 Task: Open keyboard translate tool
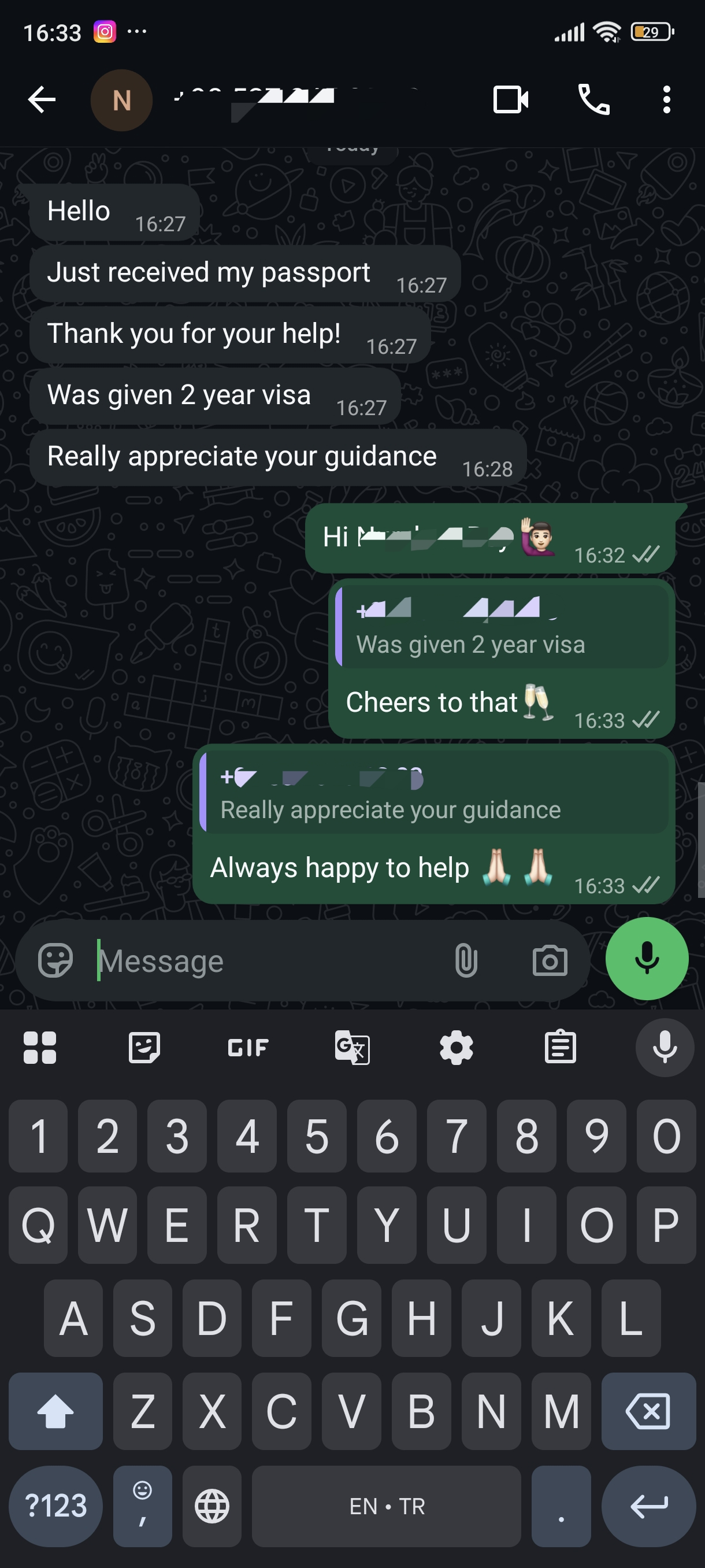pyautogui.click(x=352, y=1048)
